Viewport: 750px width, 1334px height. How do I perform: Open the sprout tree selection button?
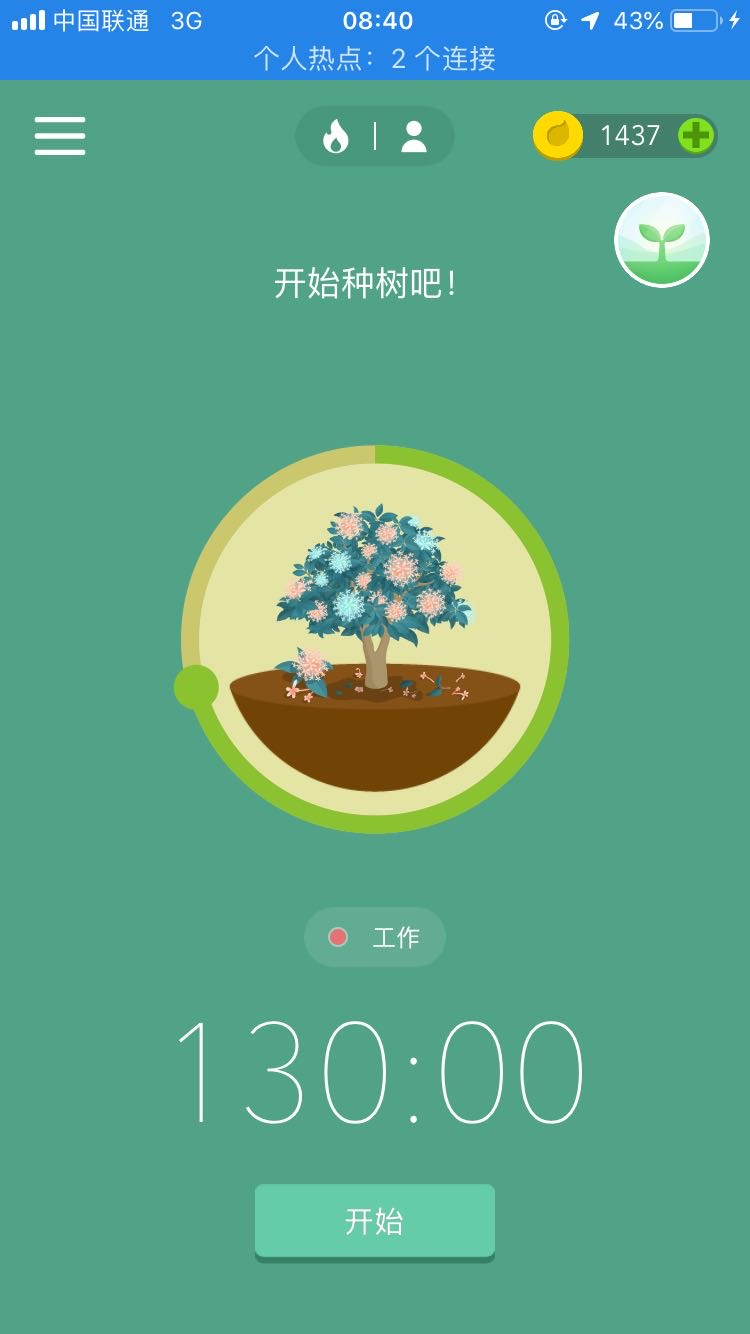(x=661, y=240)
